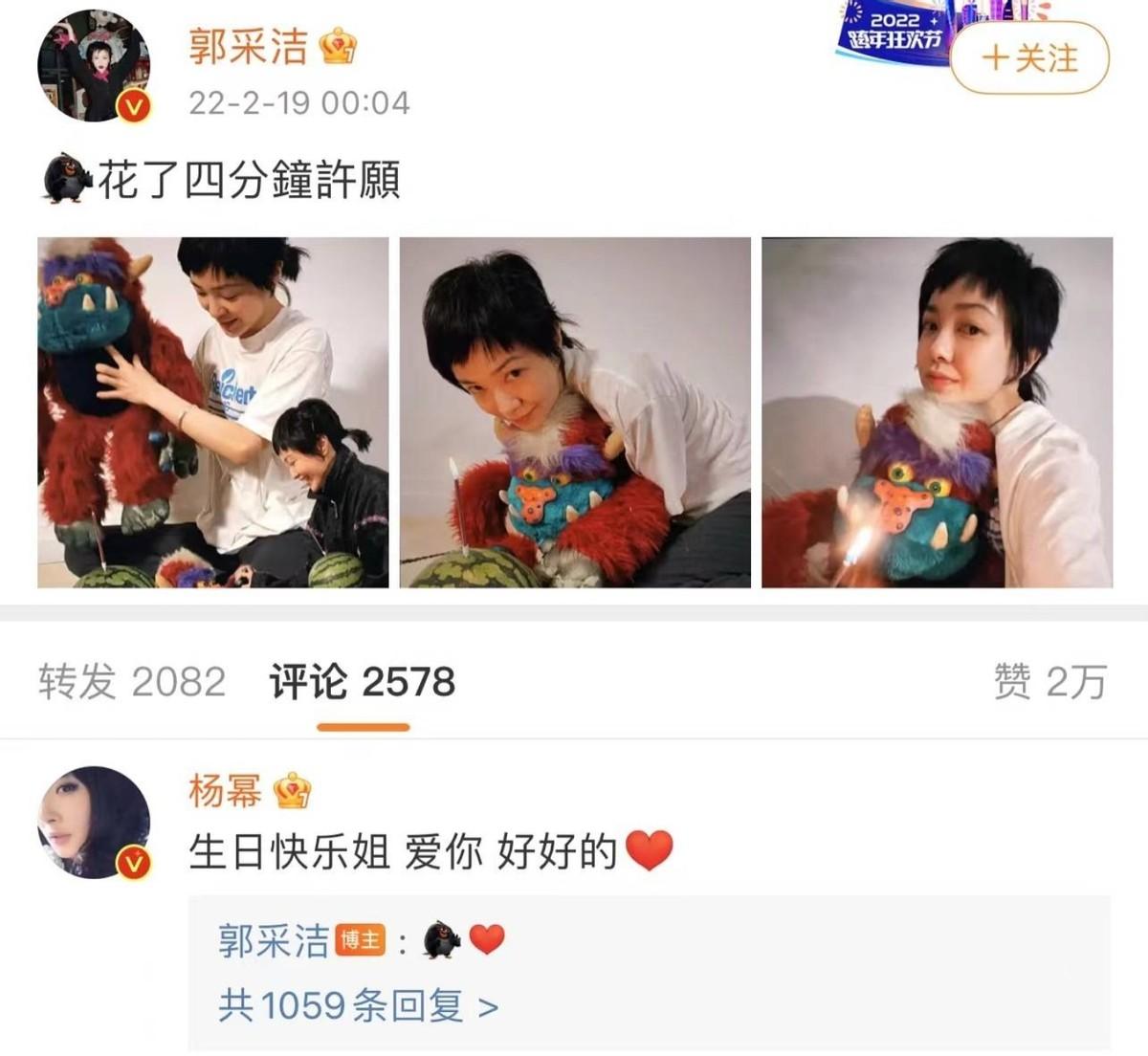Switch to the 赞 2万 tab

click(1049, 682)
